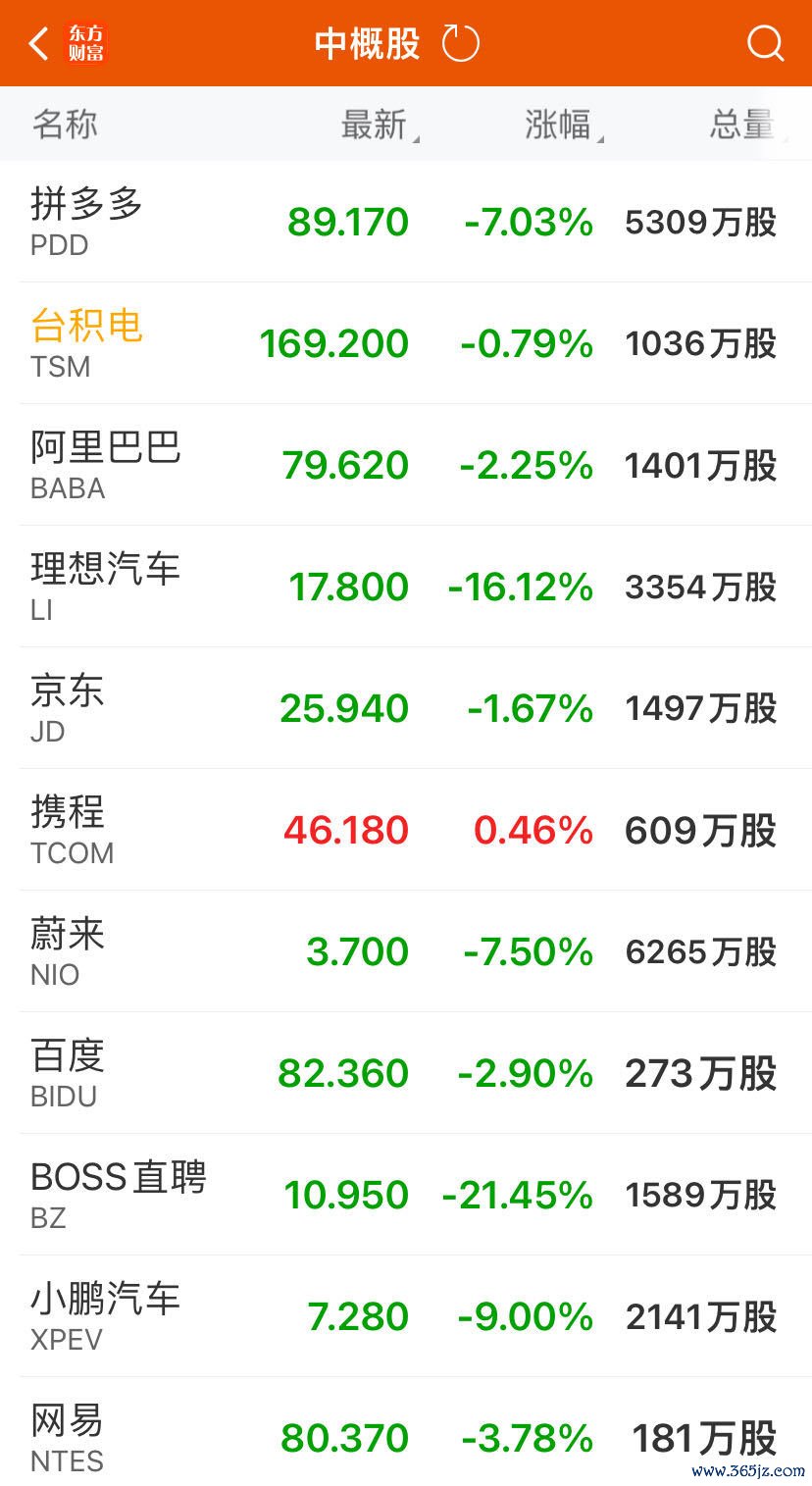Sort the list by 涨幅 column
Screen dimensions: 812x1486
(x=564, y=126)
